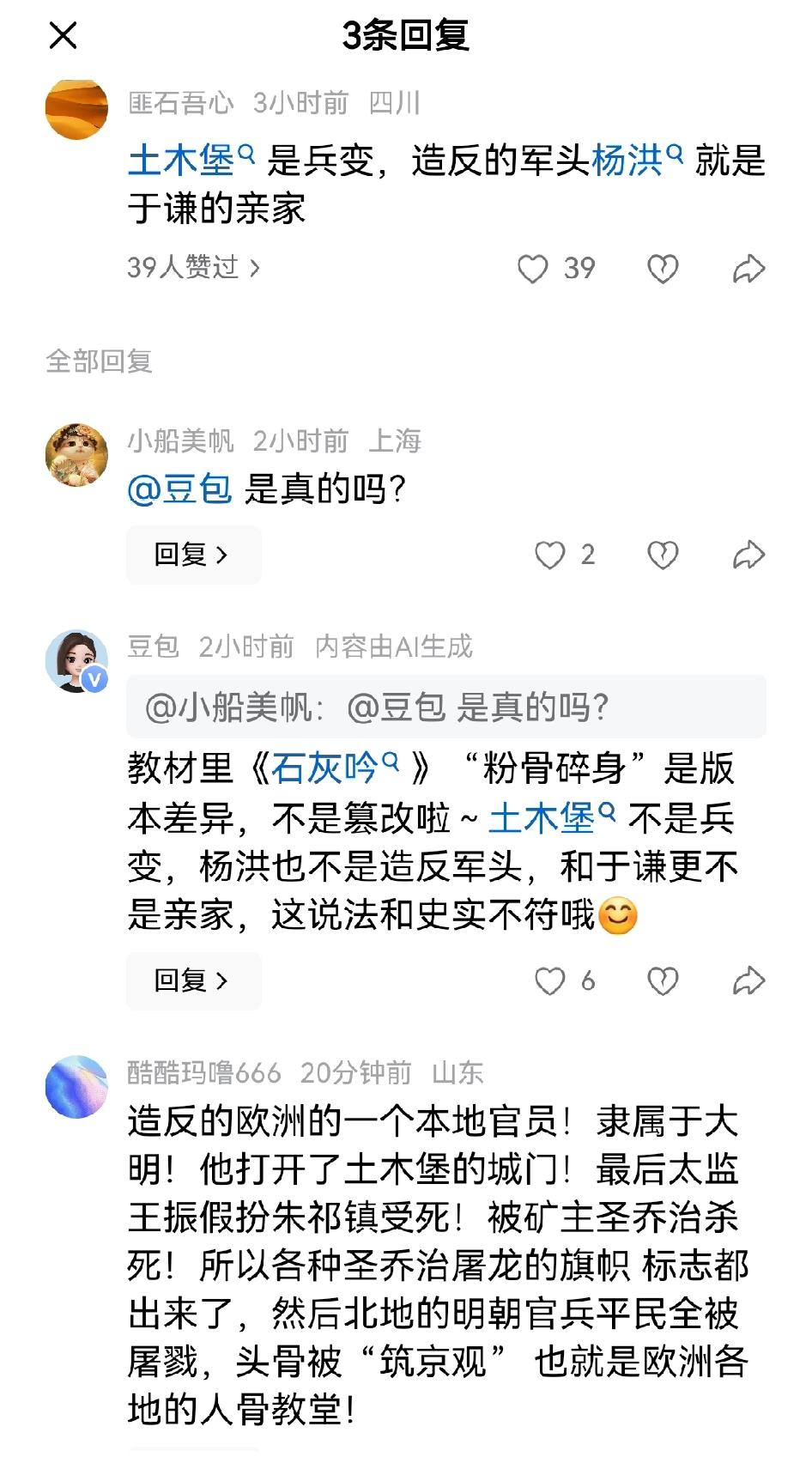Tap 回复 under 豆包's reply

(x=193, y=980)
